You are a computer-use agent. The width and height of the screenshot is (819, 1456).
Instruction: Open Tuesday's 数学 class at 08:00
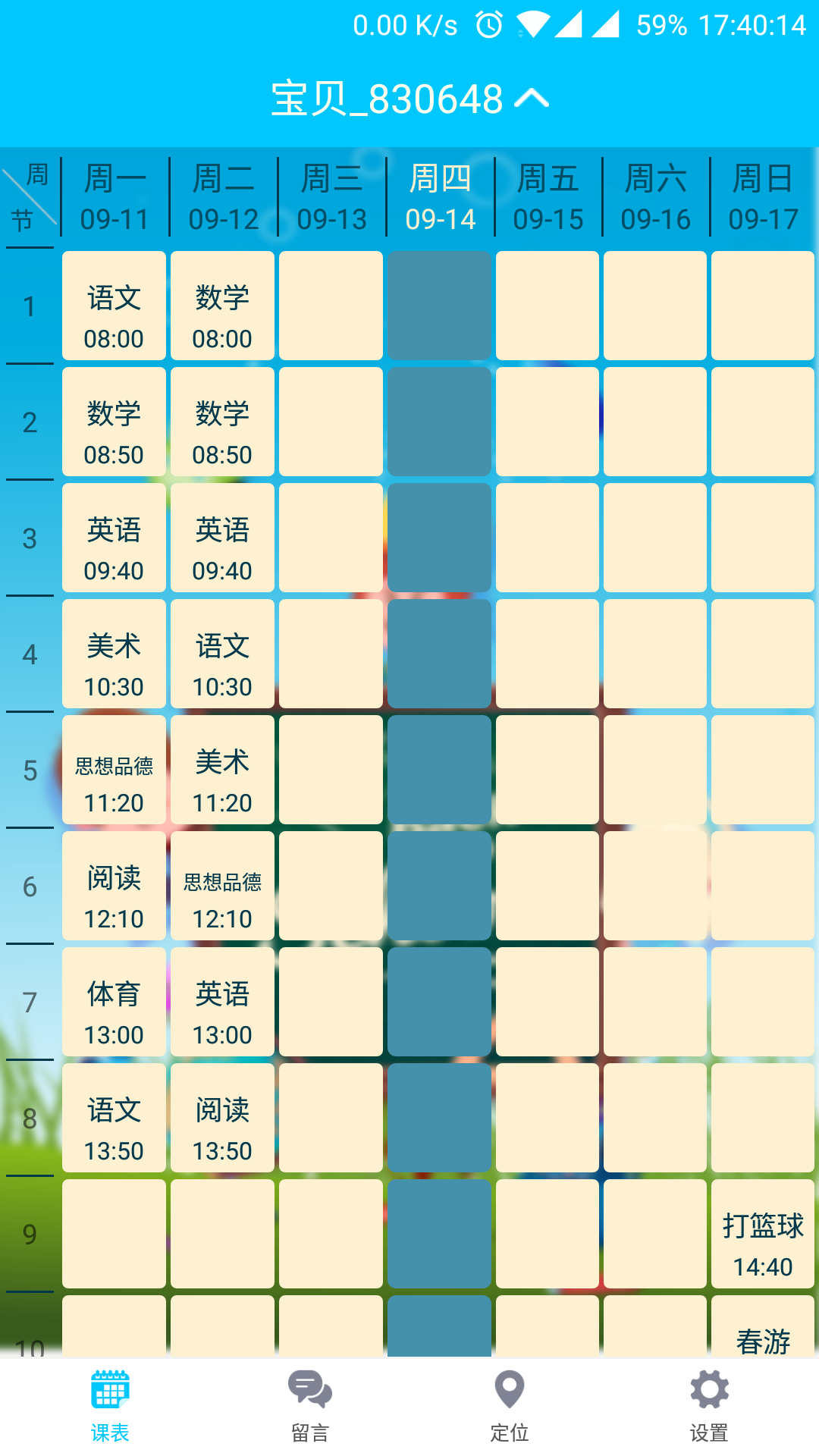pos(222,306)
